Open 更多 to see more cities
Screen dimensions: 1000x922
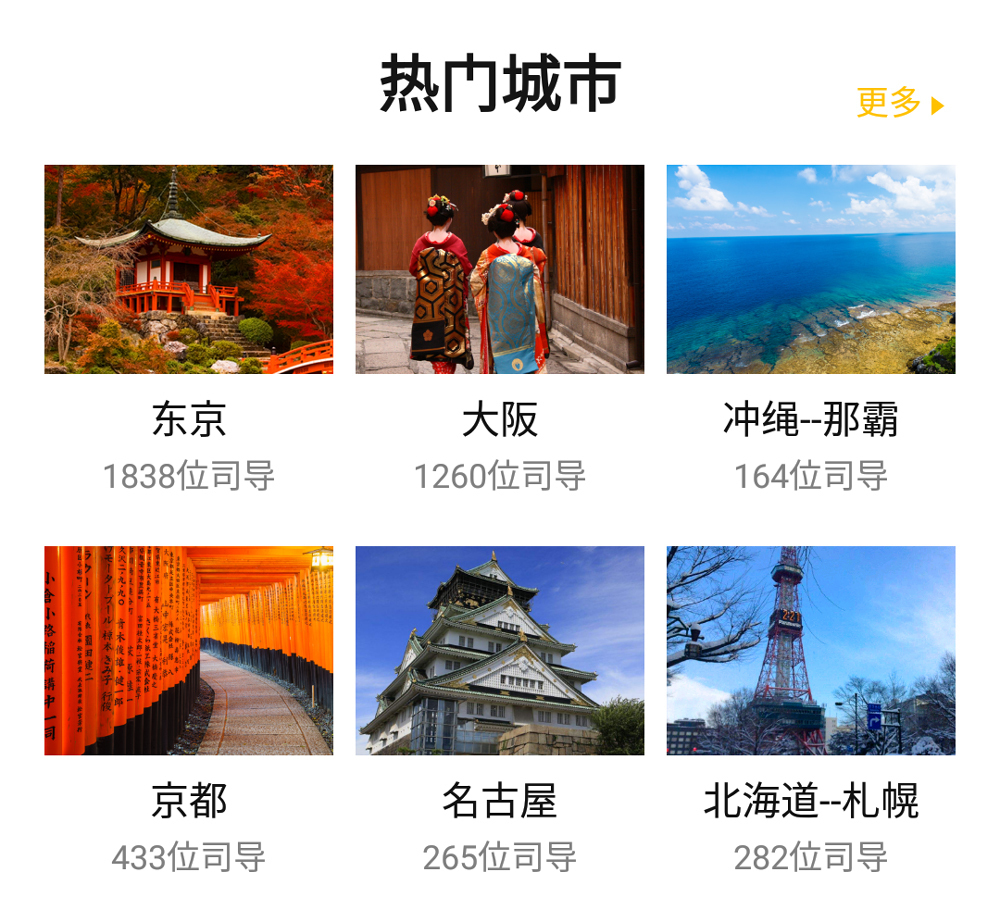click(x=899, y=103)
